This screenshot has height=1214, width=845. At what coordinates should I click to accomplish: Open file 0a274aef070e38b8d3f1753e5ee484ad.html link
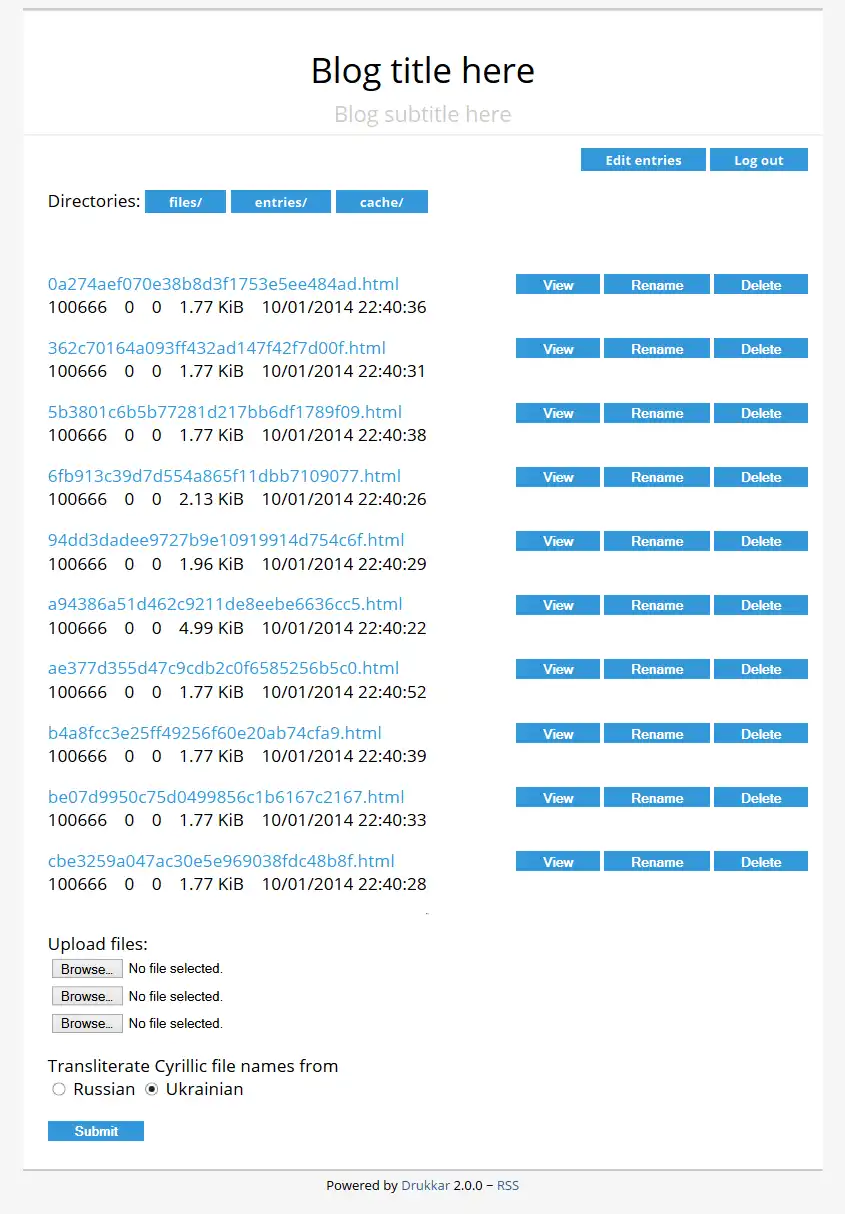(223, 284)
